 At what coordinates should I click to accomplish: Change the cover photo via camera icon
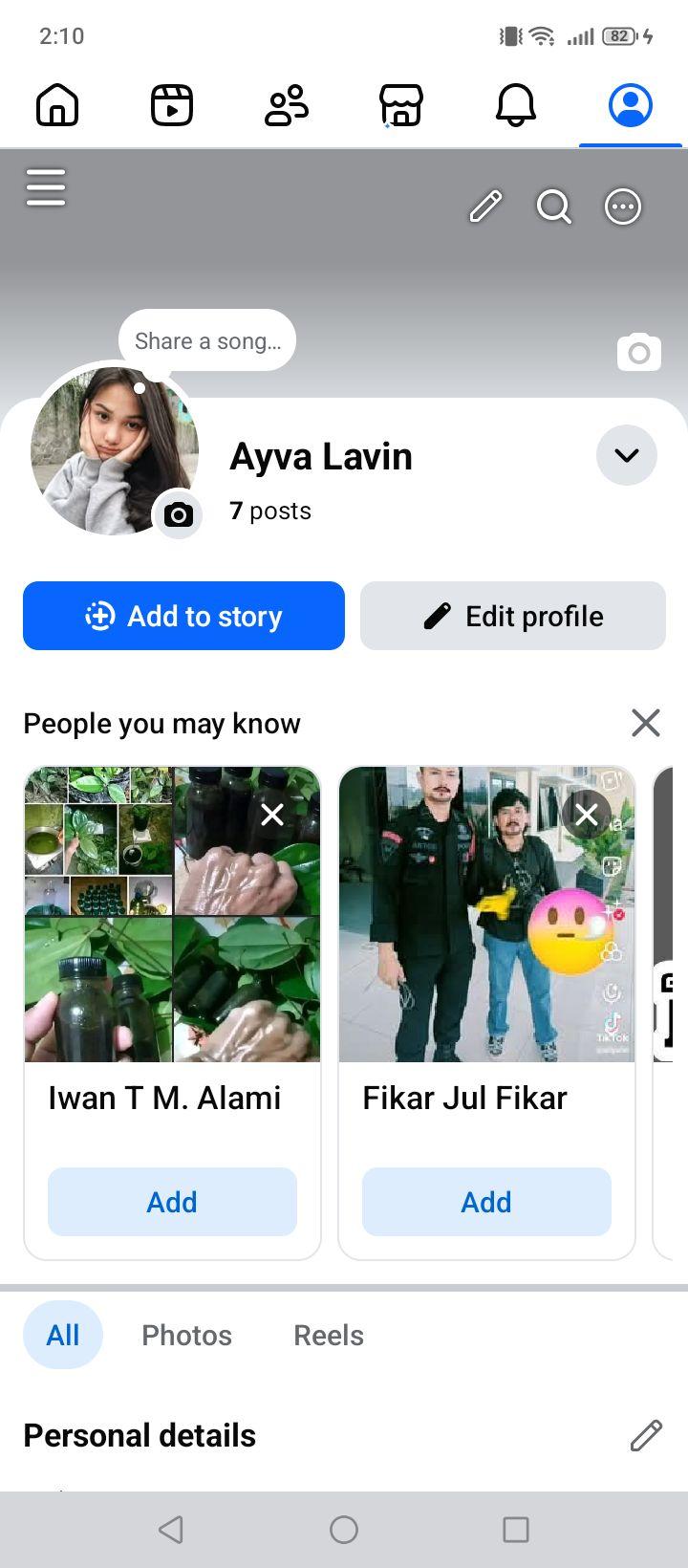point(639,353)
